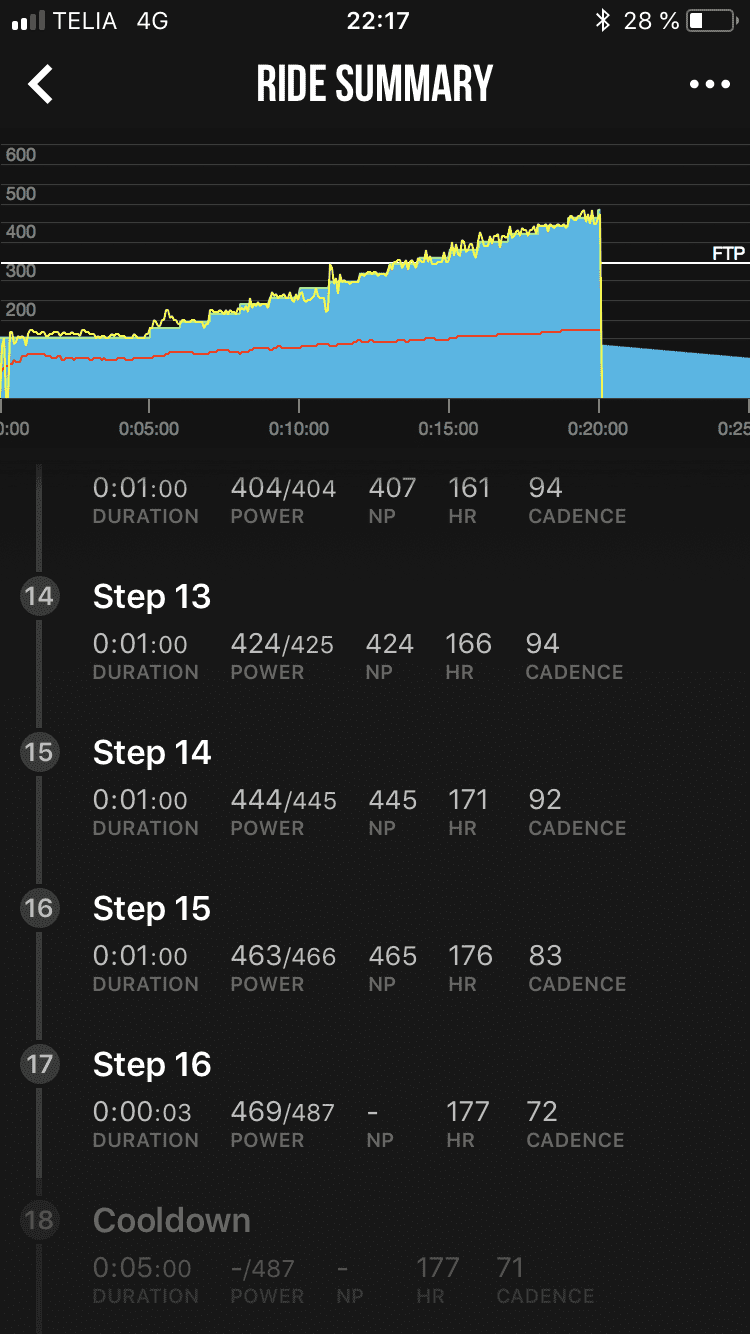Open the Step 15 interval row

pyautogui.click(x=375, y=944)
